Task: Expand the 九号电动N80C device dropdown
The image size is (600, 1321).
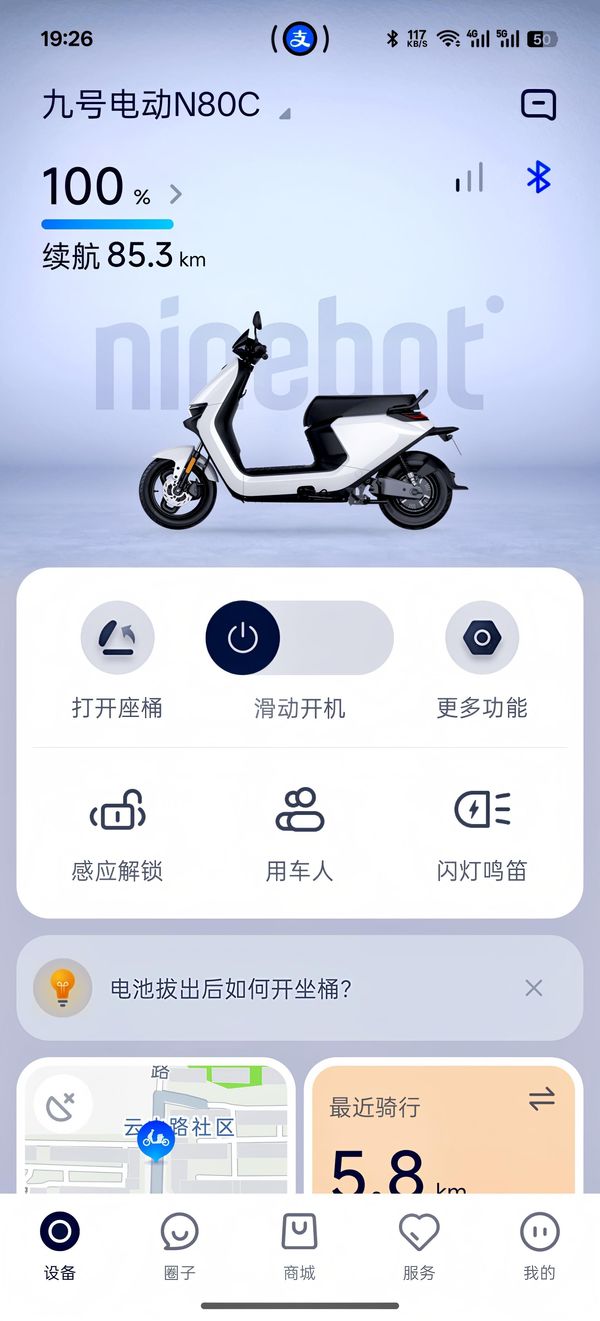Action: click(x=284, y=113)
